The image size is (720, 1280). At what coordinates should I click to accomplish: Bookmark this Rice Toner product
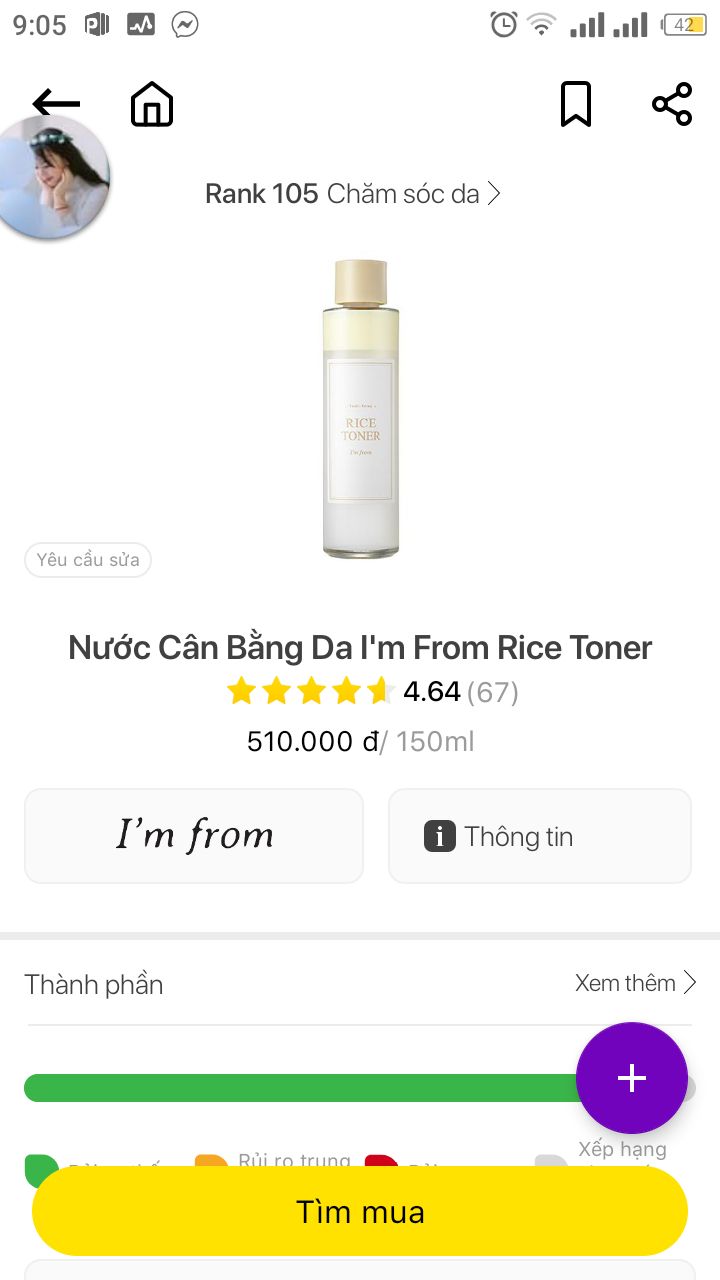pyautogui.click(x=576, y=104)
